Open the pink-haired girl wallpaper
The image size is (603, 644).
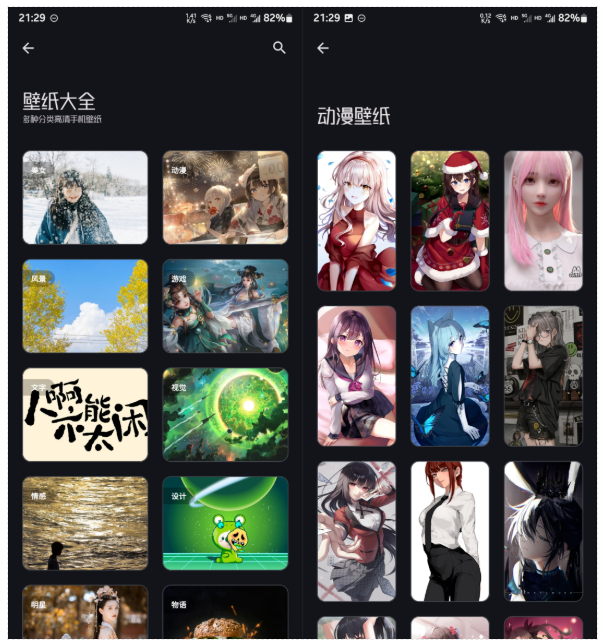click(543, 221)
